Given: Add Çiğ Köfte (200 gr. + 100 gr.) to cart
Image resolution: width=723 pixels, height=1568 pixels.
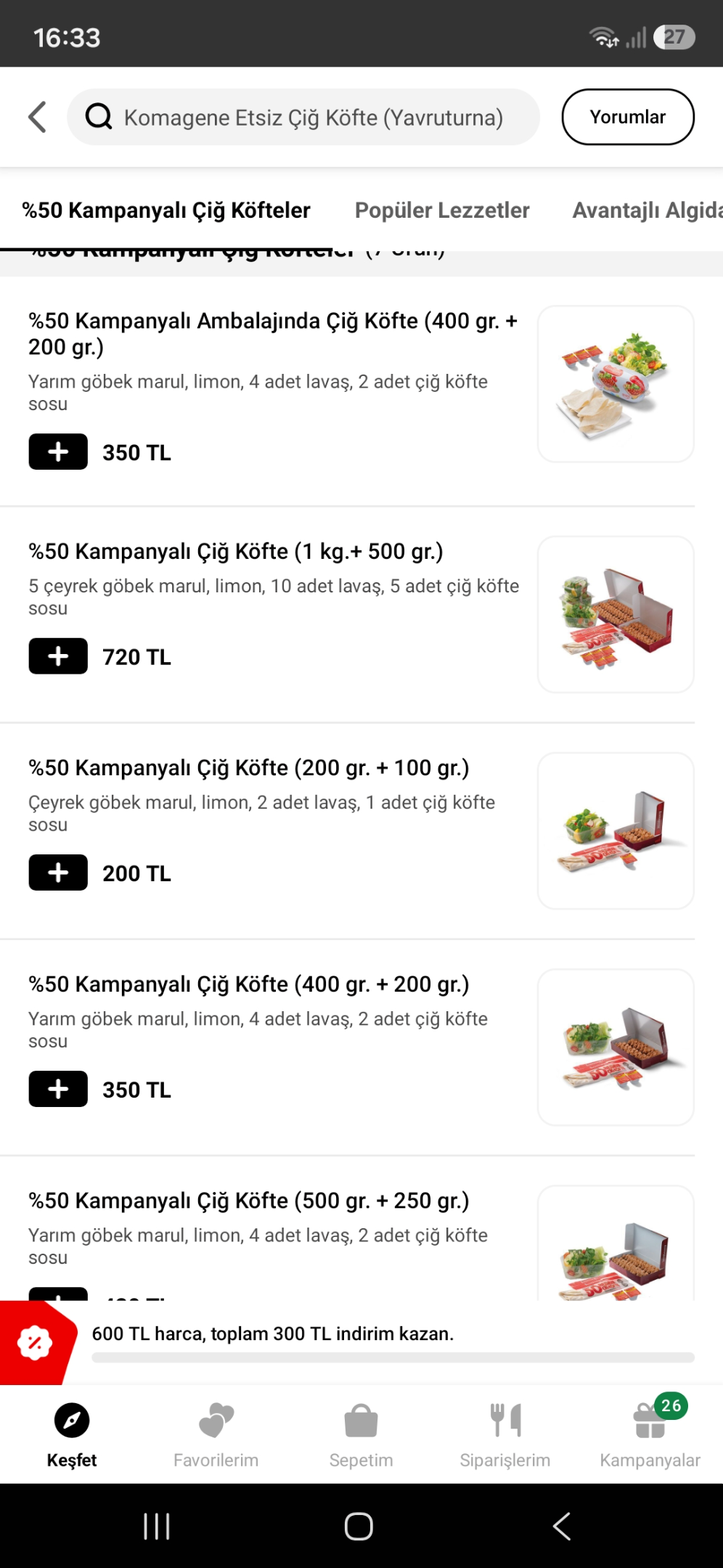Looking at the screenshot, I should pos(58,873).
